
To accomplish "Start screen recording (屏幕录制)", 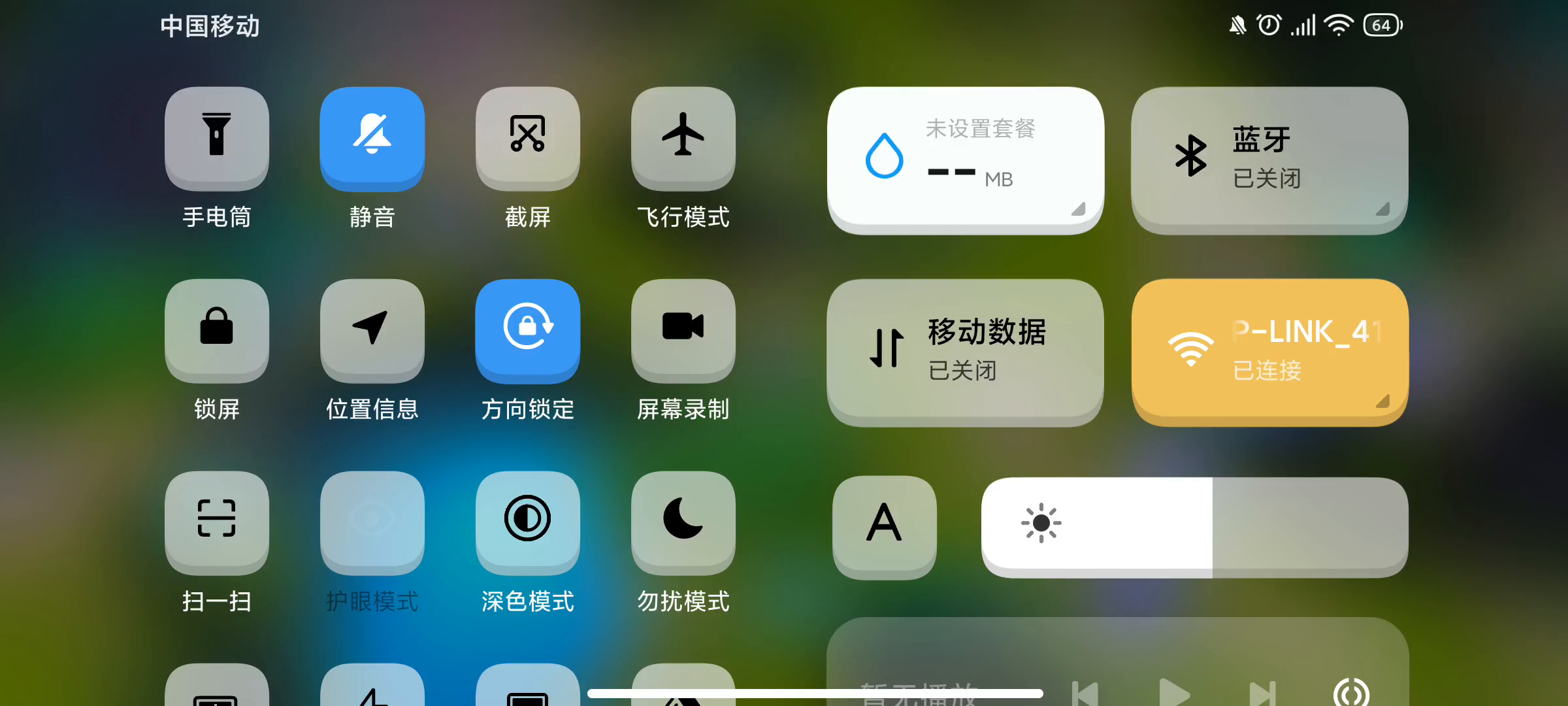I will point(683,330).
